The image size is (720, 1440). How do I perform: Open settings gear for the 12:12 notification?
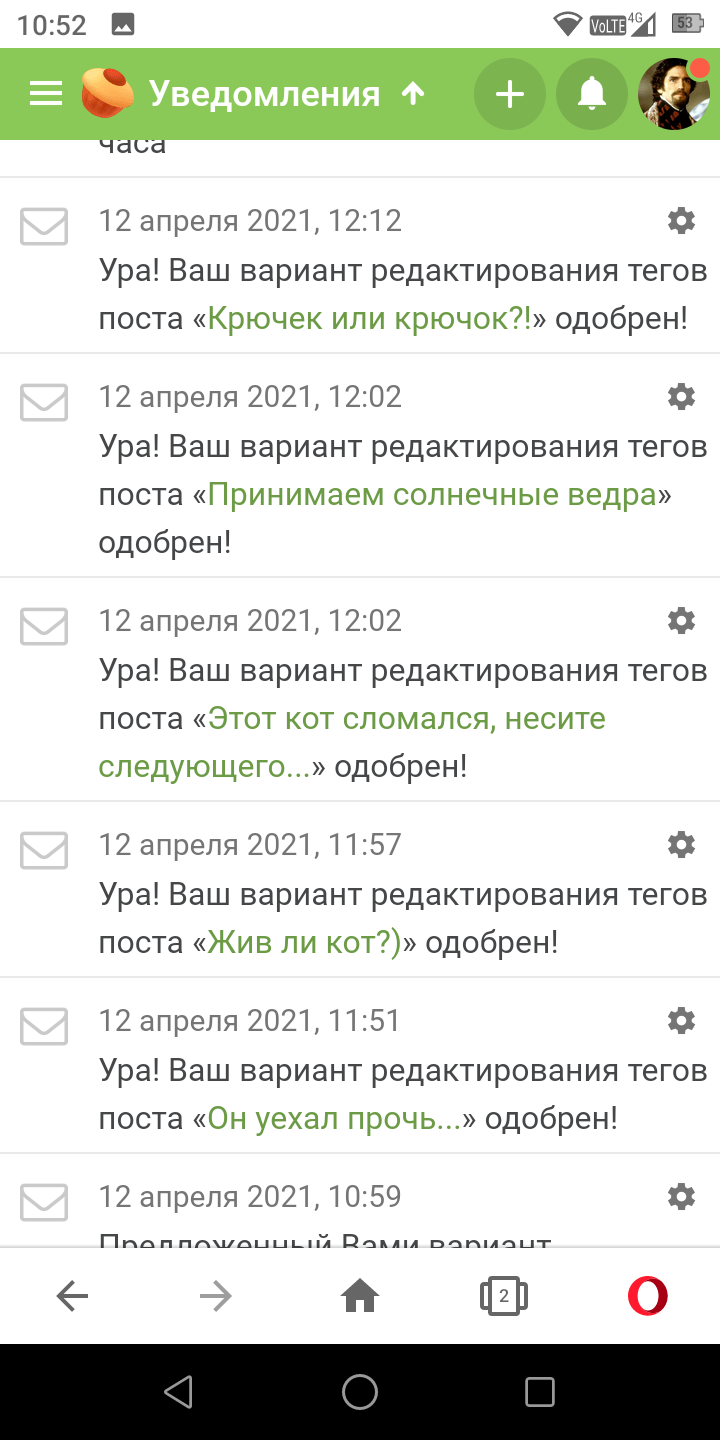pyautogui.click(x=681, y=221)
